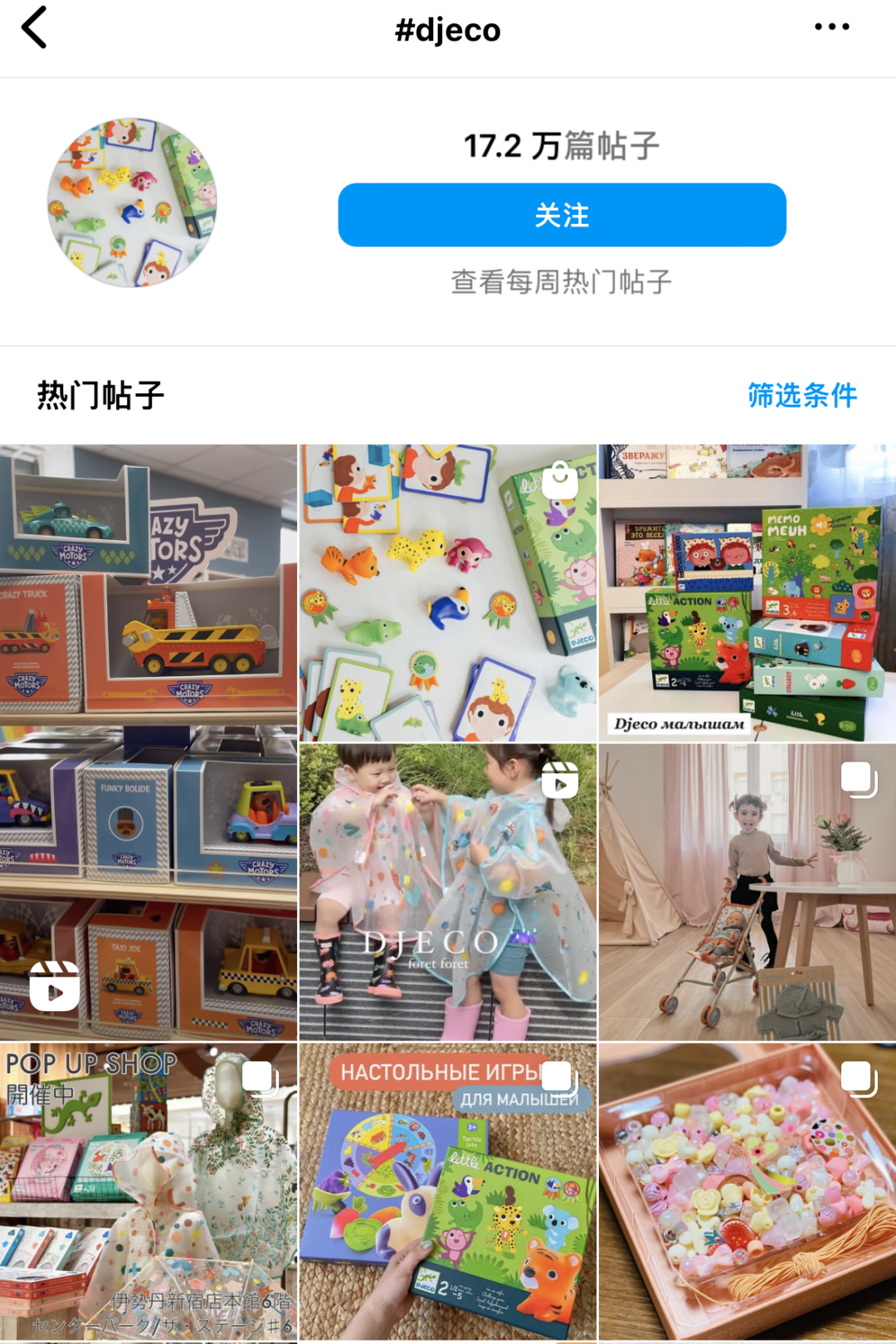View the animal figurines and cards post
Viewport: 896px width, 1344px height.
point(447,593)
